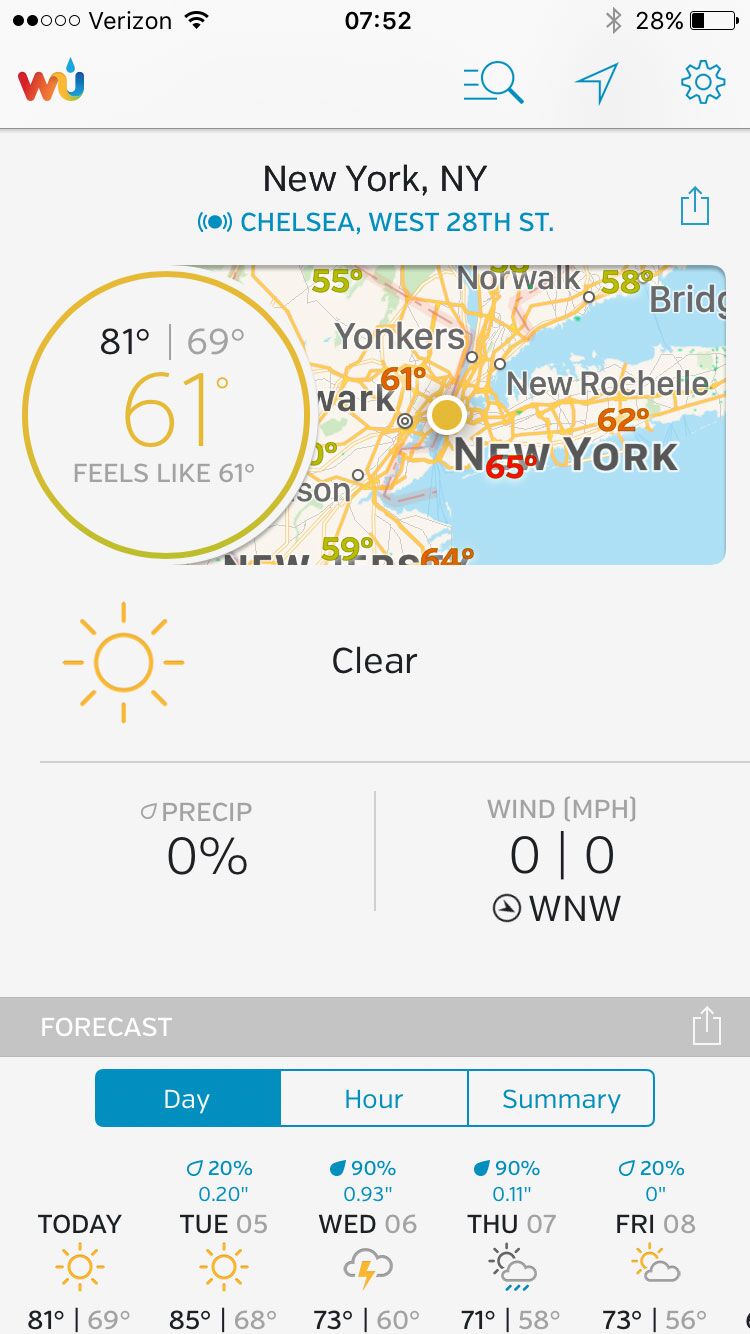Open the TODAY forecast column

pos(79,1270)
